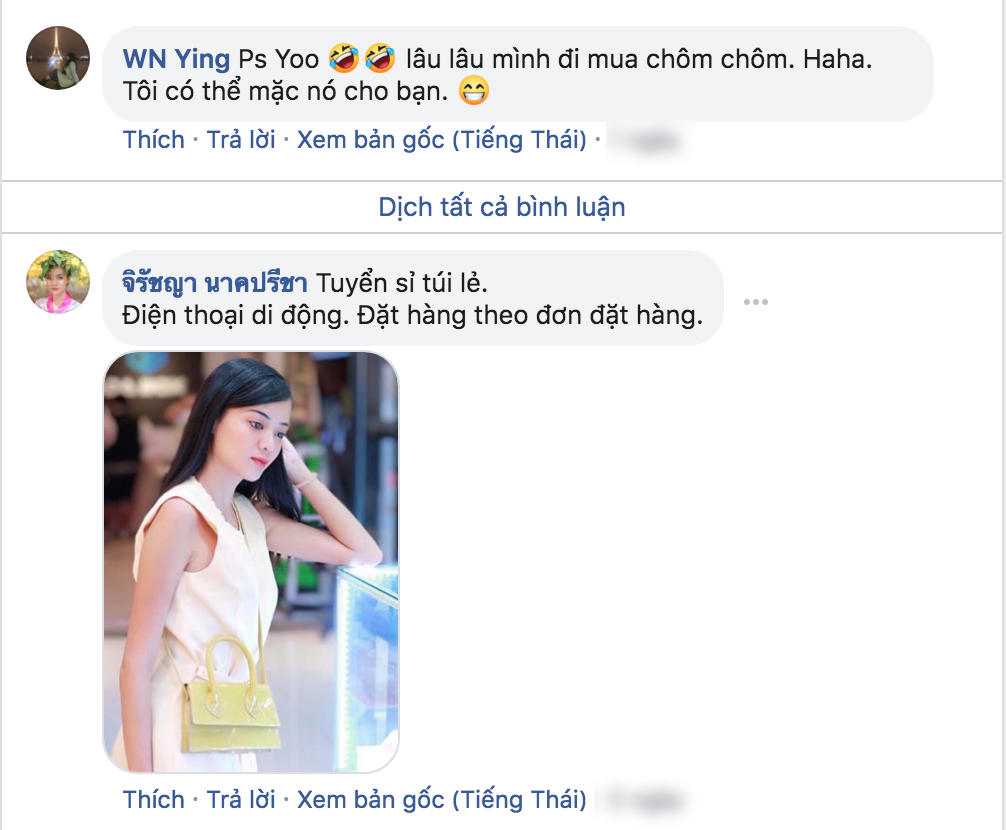Tap WN Ying's profile picture
Viewport: 1006px width, 830px height.
[59, 58]
